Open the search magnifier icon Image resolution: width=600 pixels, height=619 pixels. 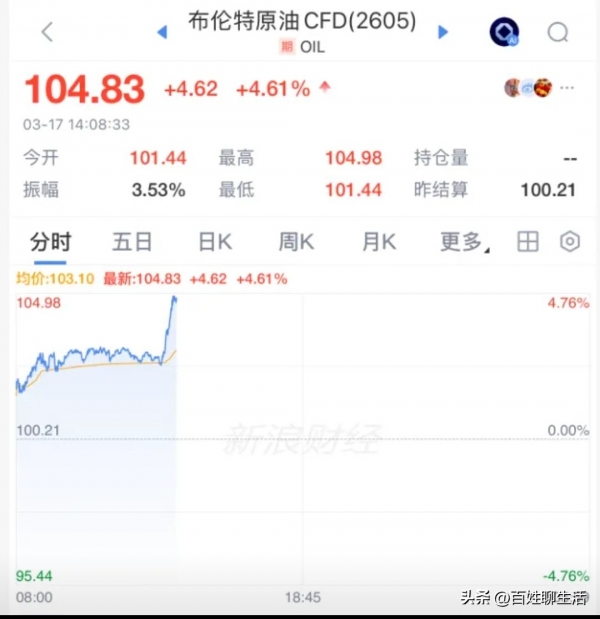[557, 33]
